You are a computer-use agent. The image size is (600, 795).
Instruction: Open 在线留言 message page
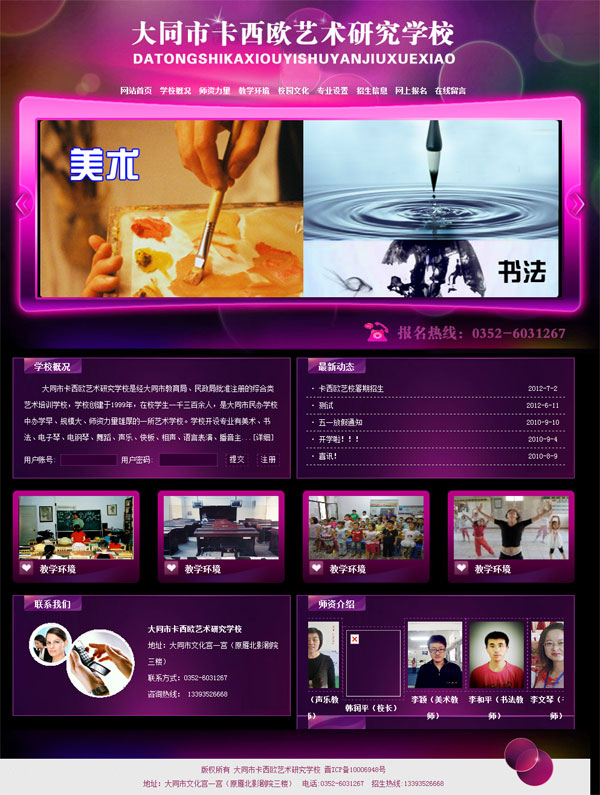(x=450, y=91)
